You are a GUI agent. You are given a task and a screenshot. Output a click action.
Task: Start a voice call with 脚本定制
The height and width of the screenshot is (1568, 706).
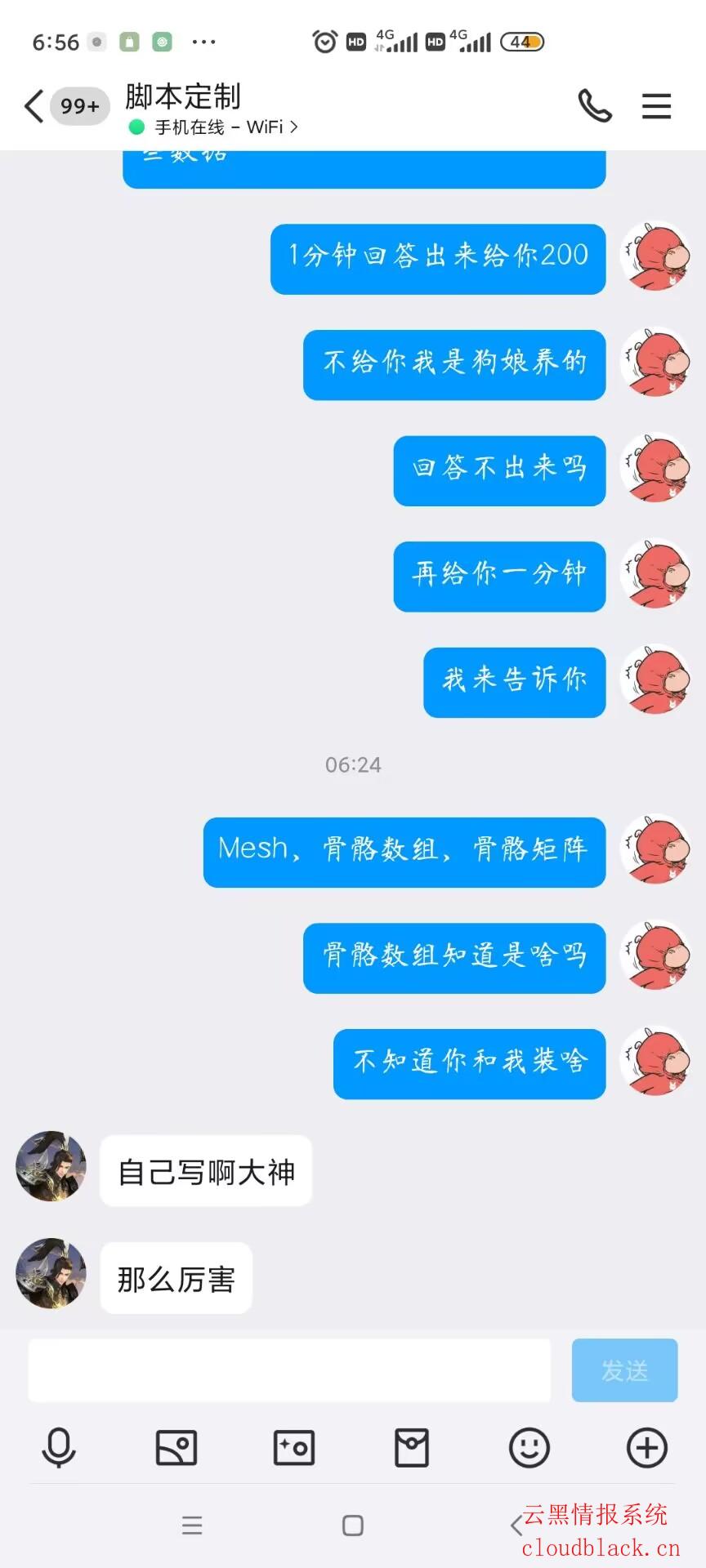point(594,106)
